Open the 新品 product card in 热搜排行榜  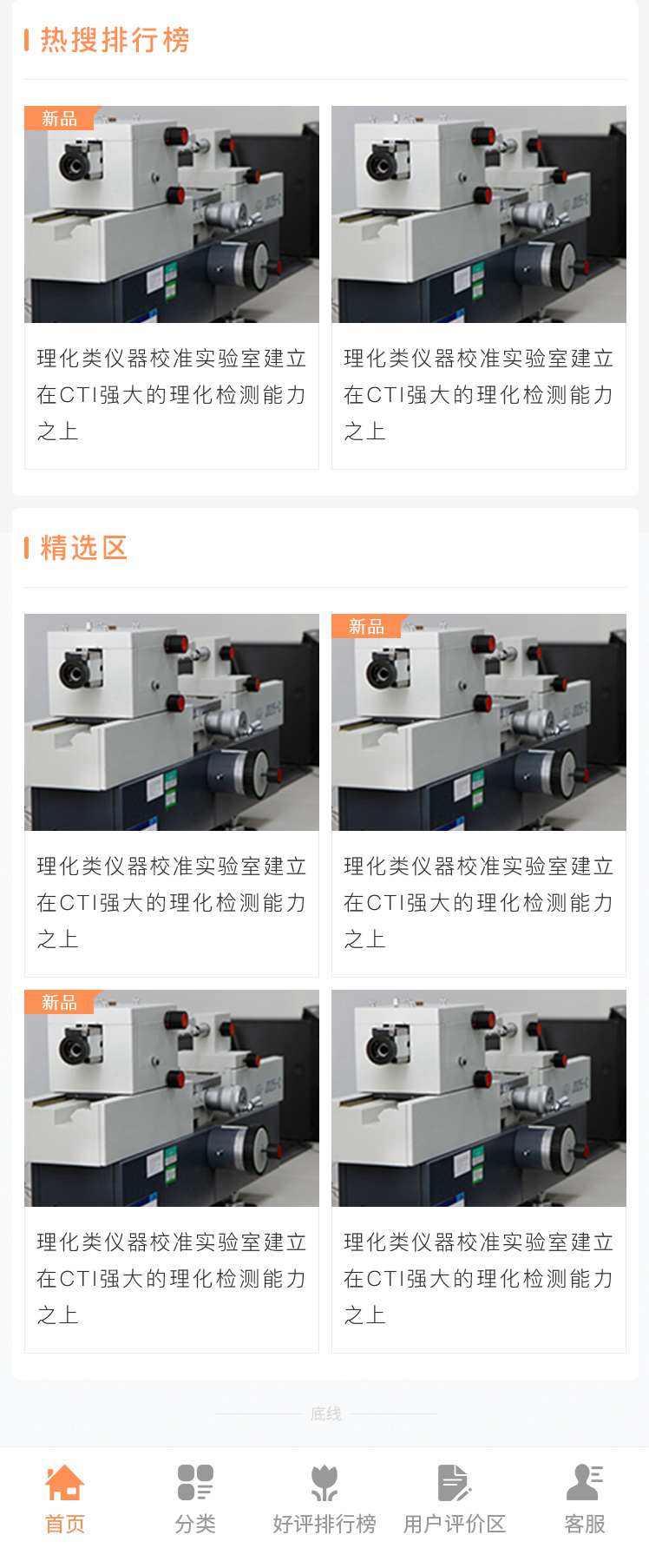172,287
